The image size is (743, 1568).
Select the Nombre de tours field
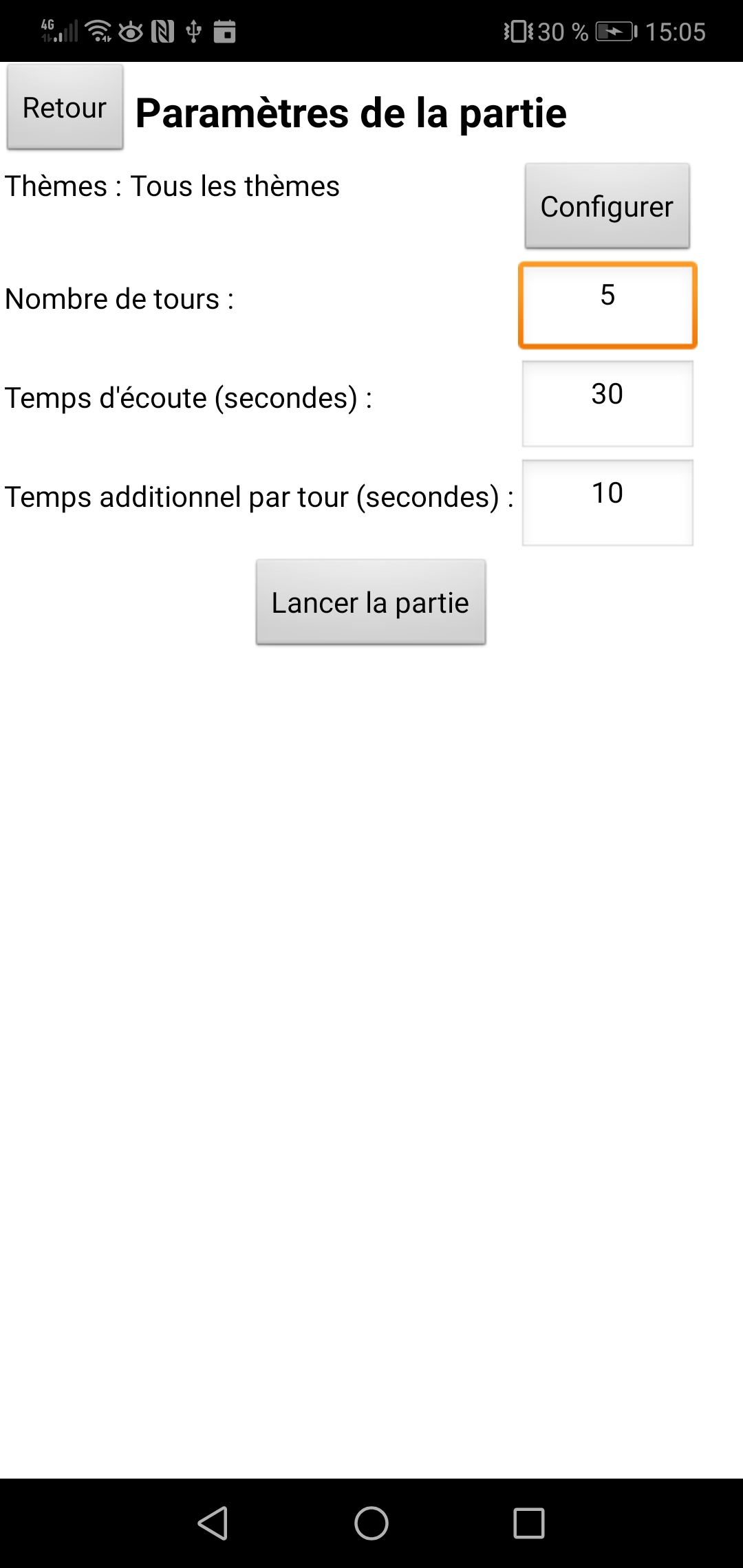pyautogui.click(x=607, y=305)
